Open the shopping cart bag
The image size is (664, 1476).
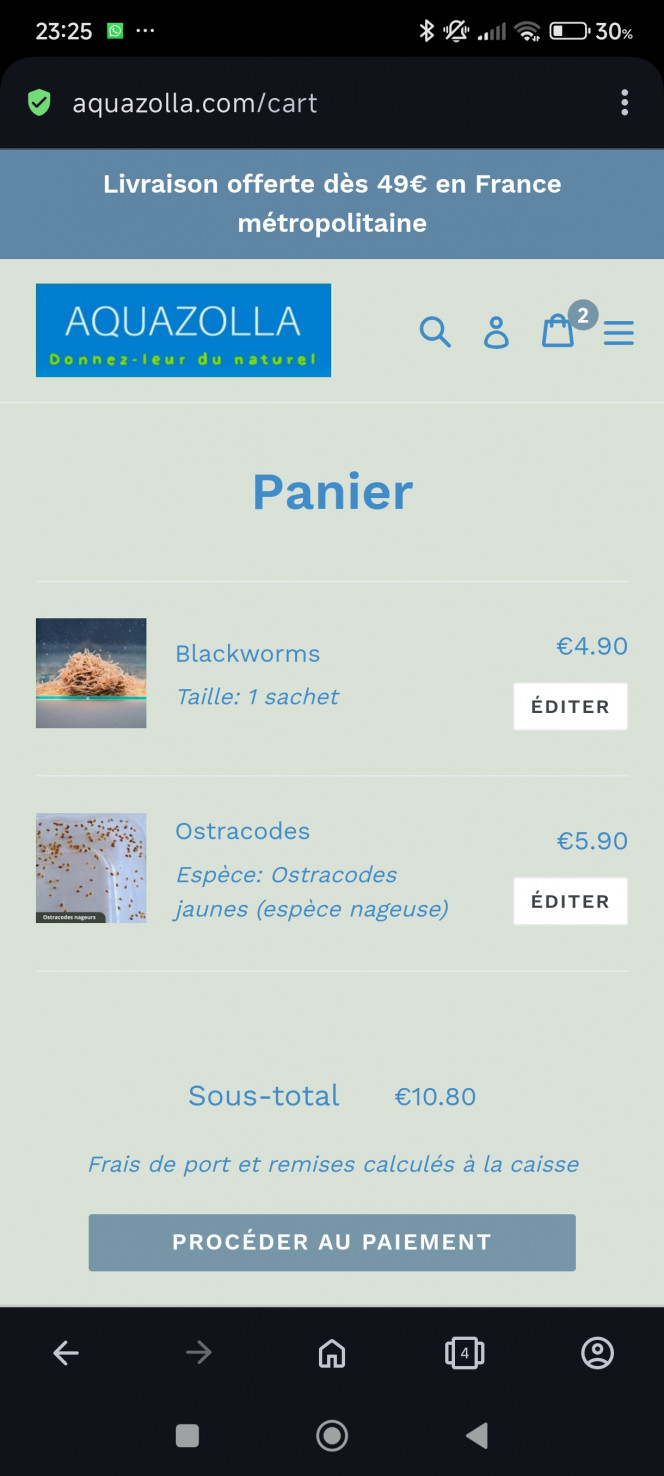pyautogui.click(x=558, y=331)
